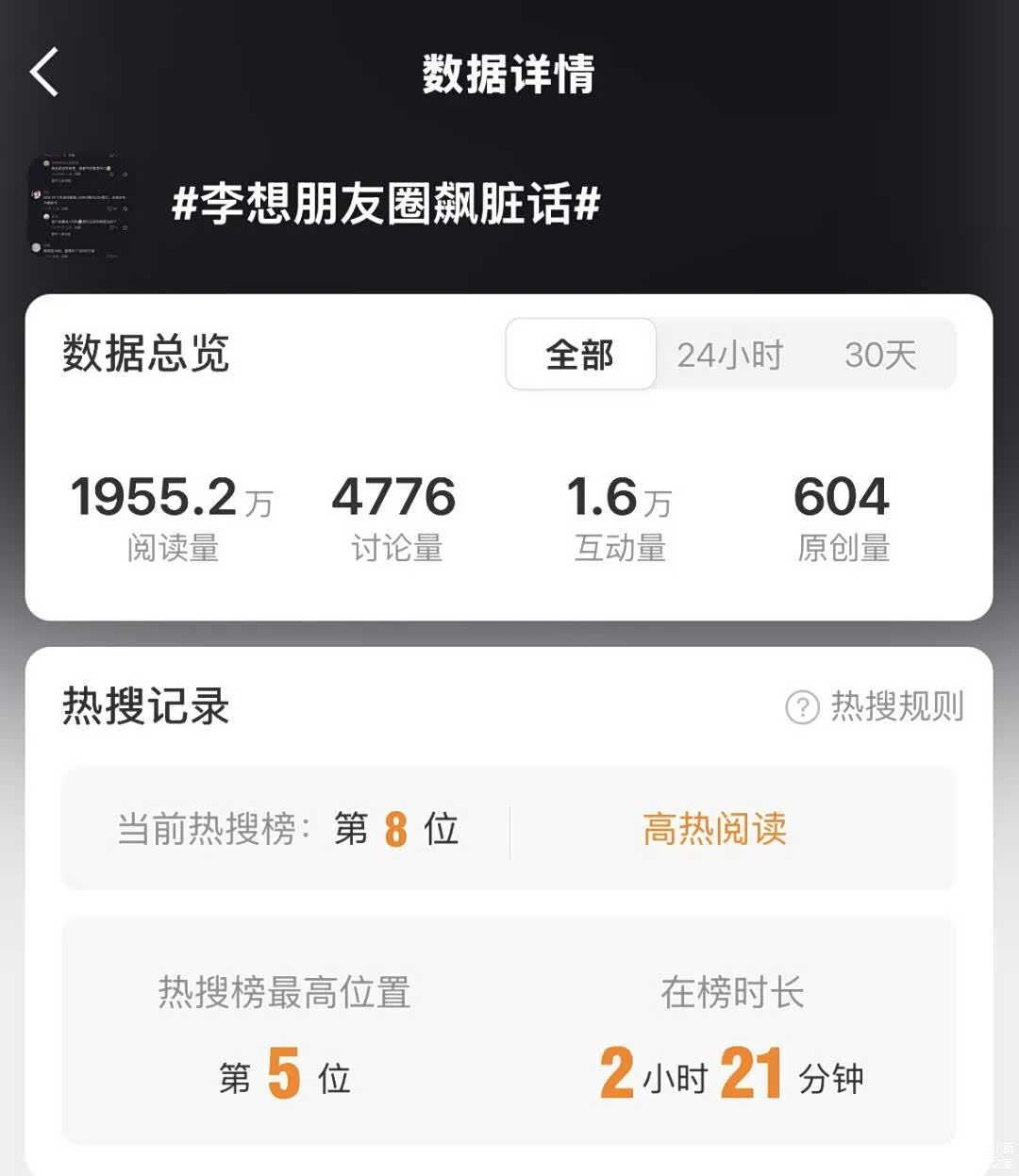Switch to the 30天 tab
Screen dimensions: 1019x1176
pyautogui.click(x=880, y=356)
